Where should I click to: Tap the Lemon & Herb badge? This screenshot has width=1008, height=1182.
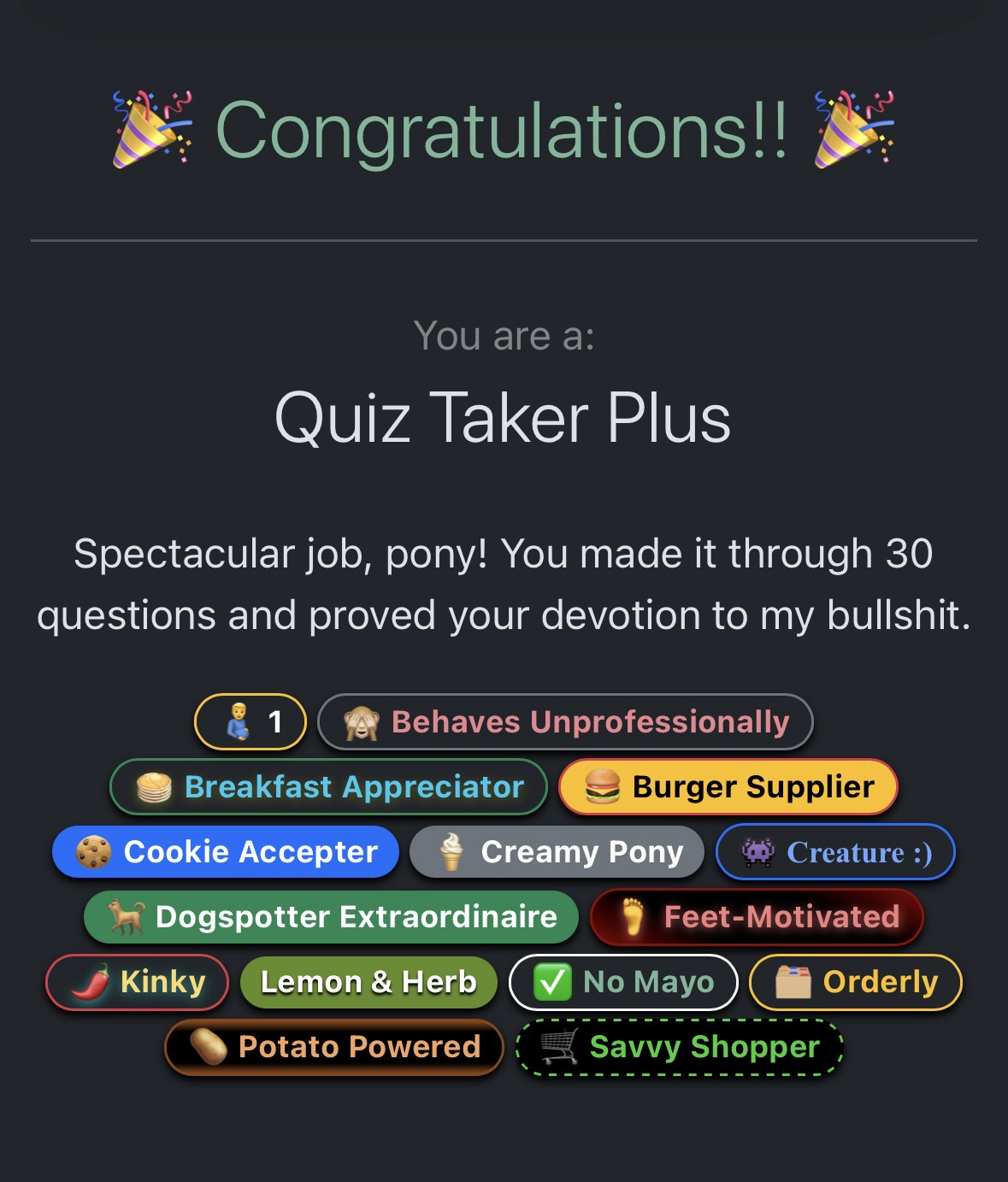[x=368, y=982]
